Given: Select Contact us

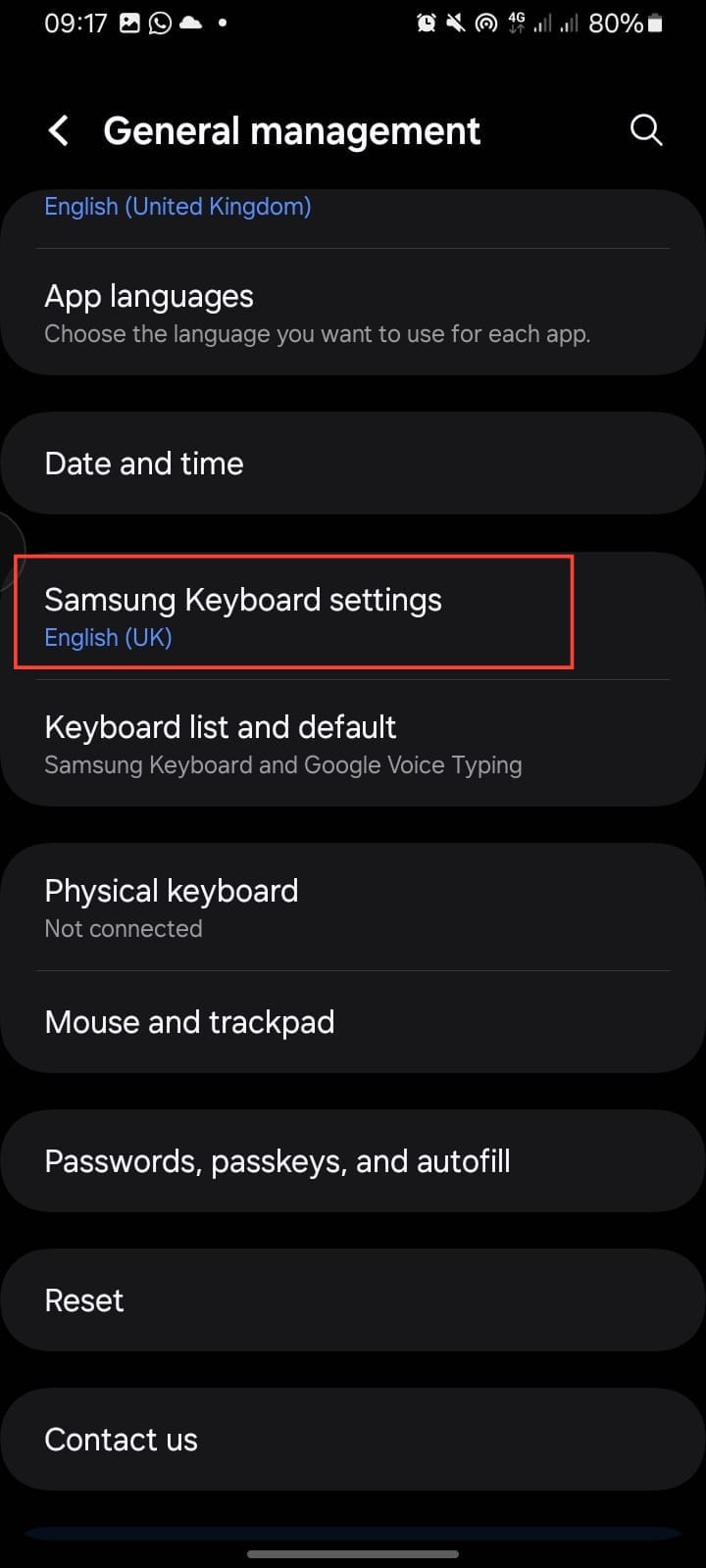Looking at the screenshot, I should 353,1440.
